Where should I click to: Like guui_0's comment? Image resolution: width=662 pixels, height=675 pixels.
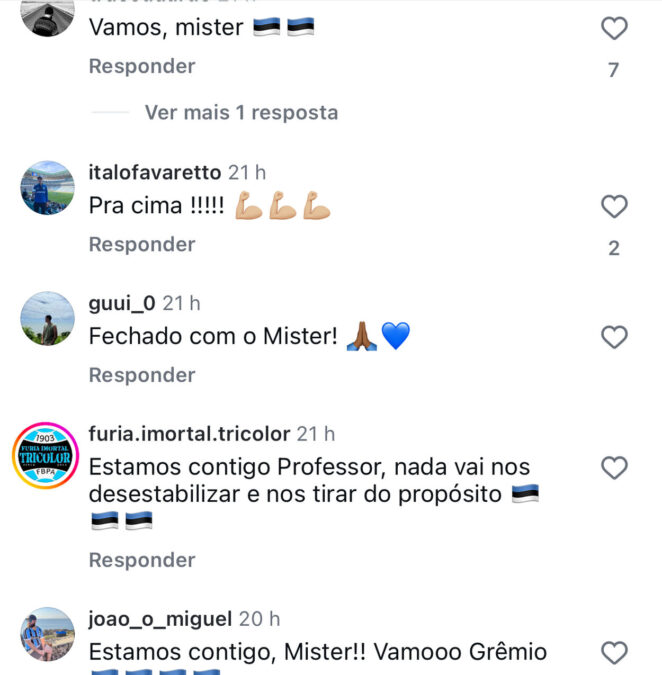pyautogui.click(x=614, y=338)
